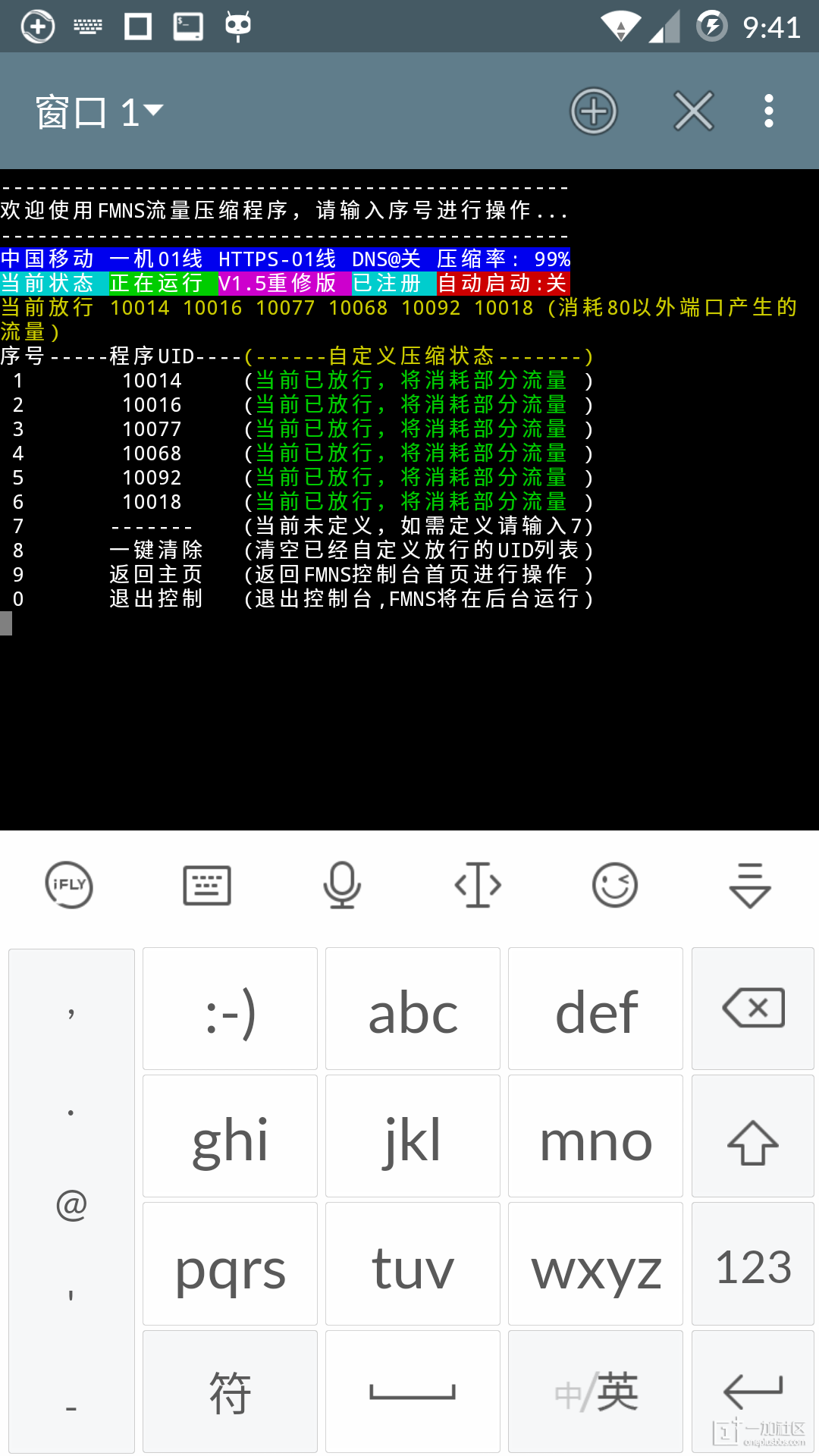
Task: Open the emoji panel
Action: [x=614, y=885]
